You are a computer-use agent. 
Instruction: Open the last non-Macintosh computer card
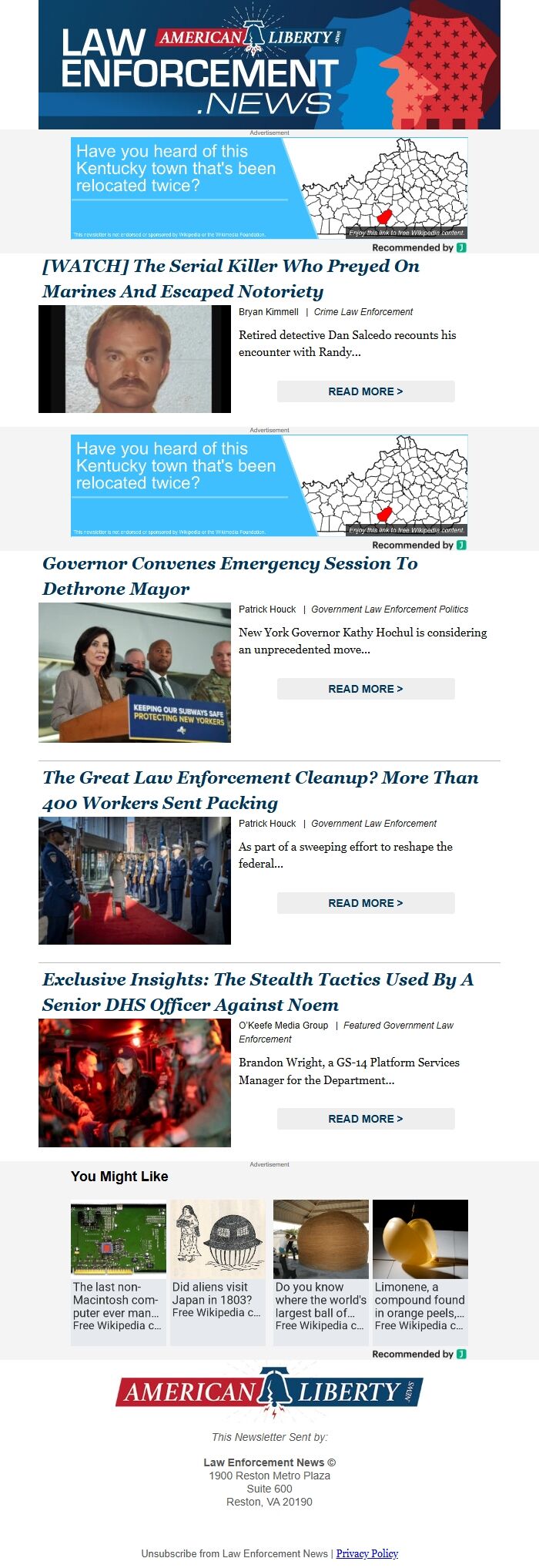(119, 1272)
